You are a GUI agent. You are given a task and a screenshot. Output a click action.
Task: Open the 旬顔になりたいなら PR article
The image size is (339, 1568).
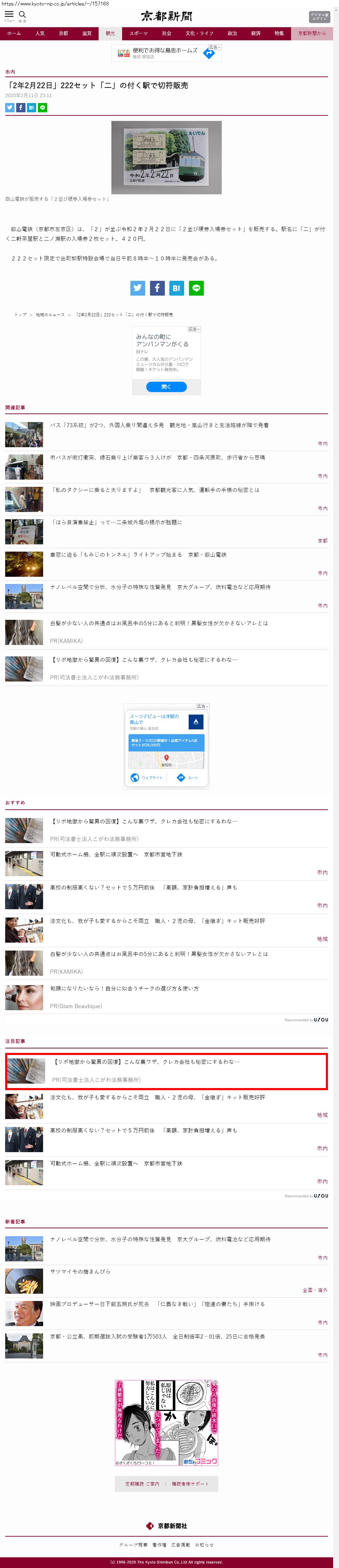point(124,988)
